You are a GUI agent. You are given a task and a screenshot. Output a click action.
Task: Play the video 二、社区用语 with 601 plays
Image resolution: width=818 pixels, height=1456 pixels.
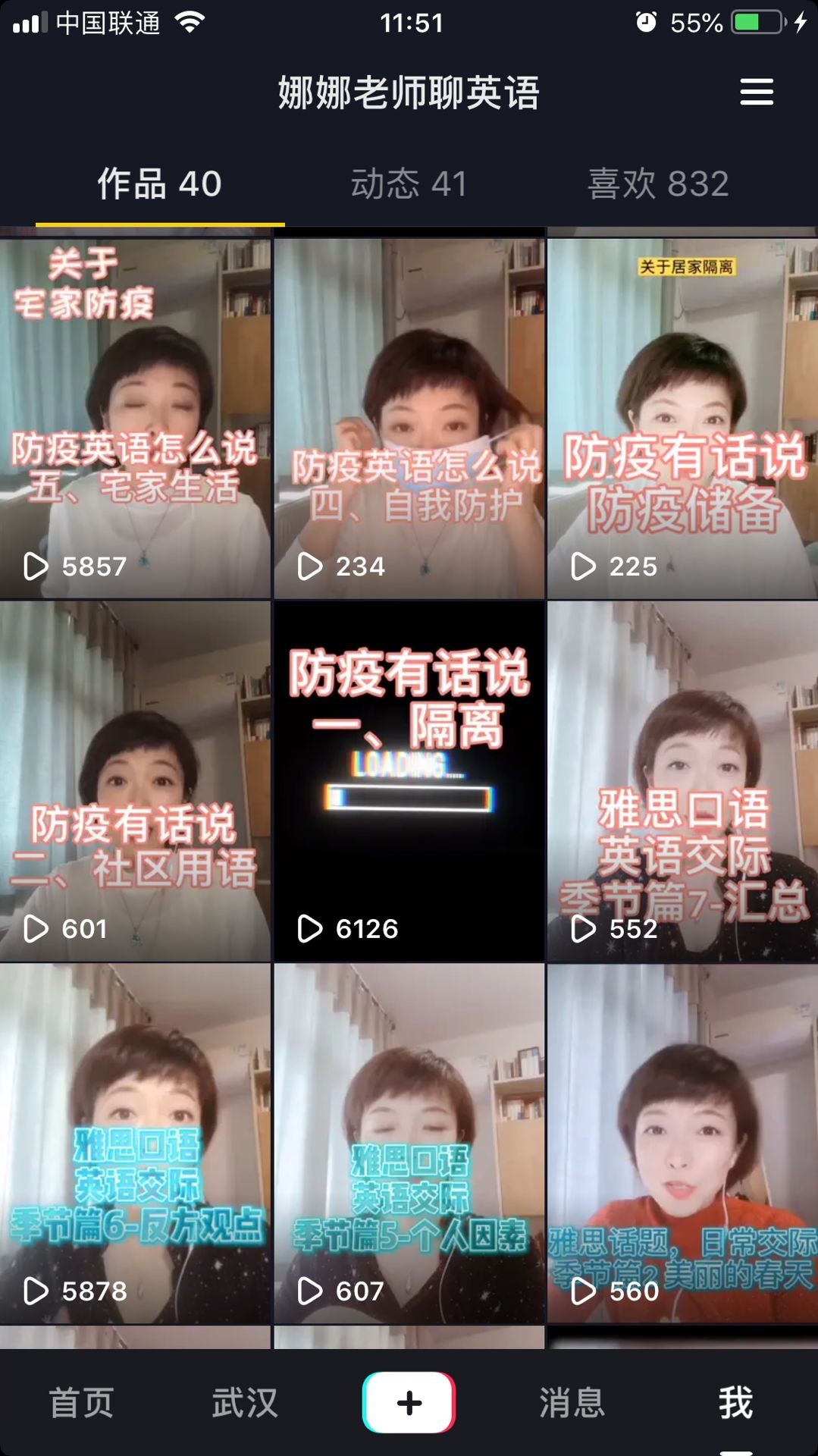pos(135,781)
